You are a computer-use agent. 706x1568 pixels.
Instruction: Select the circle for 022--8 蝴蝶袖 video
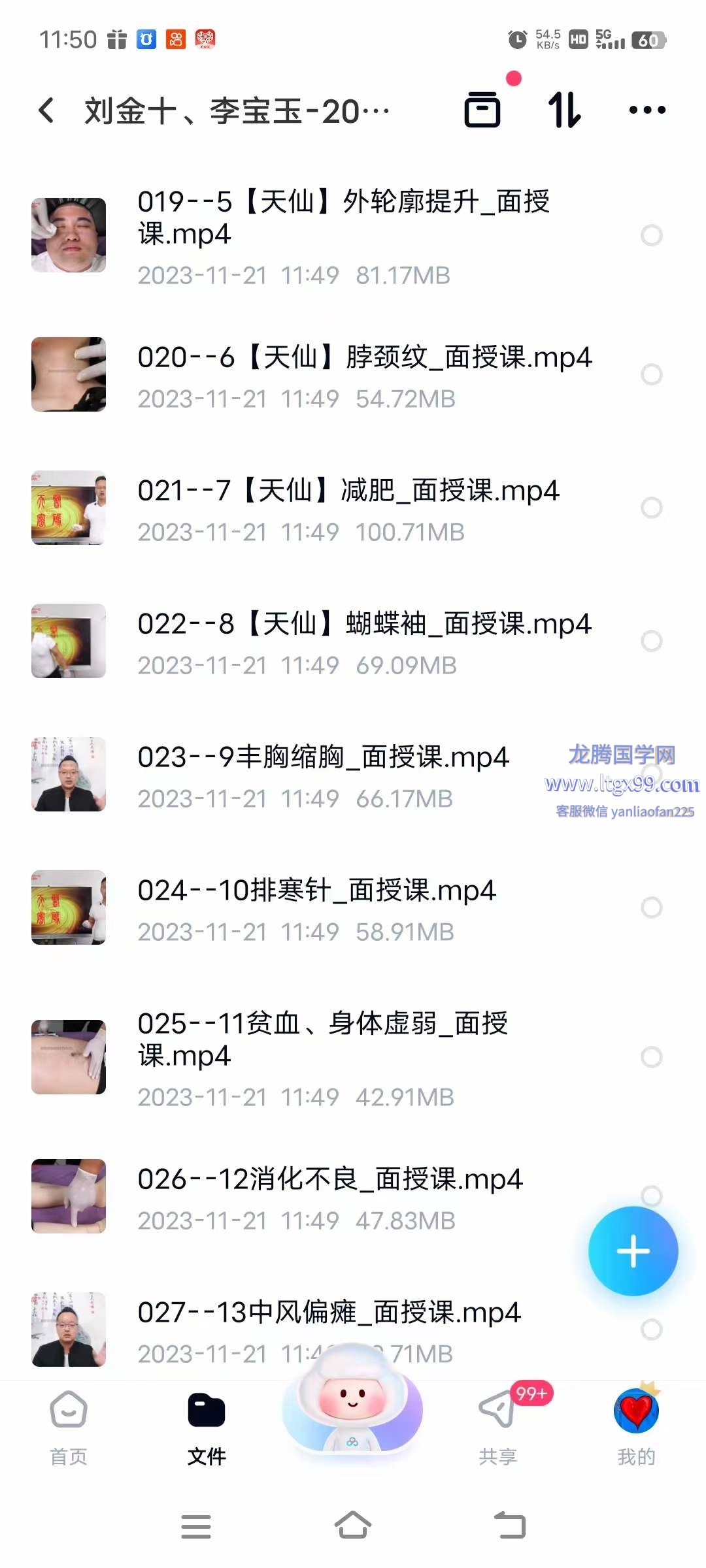tap(651, 641)
